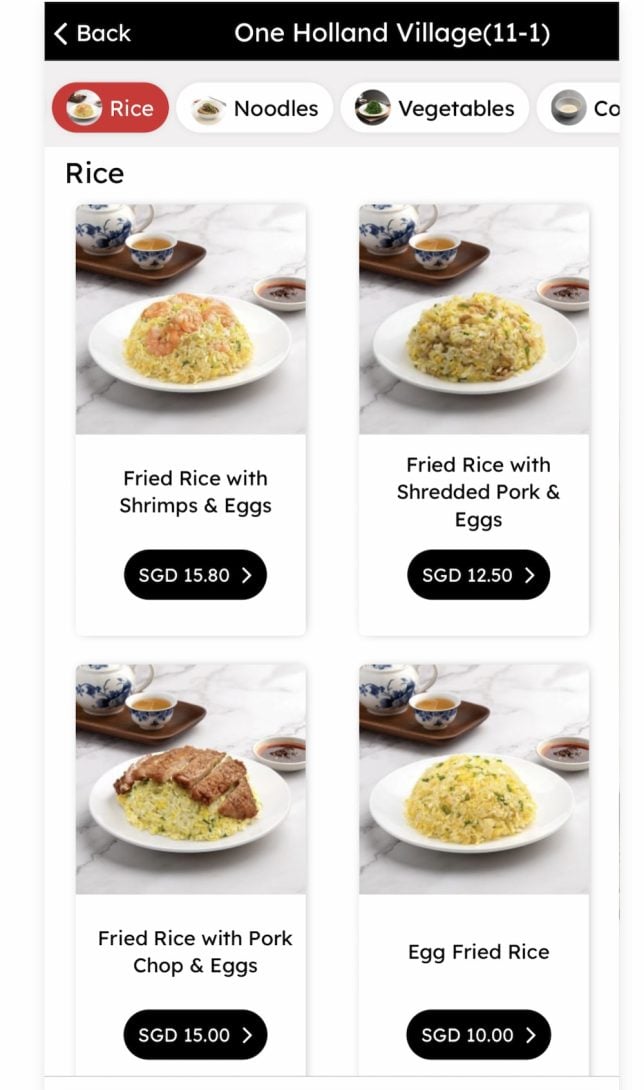The image size is (644, 1090).
Task: Tap the SGD 10.00 price button
Action: (x=478, y=1035)
